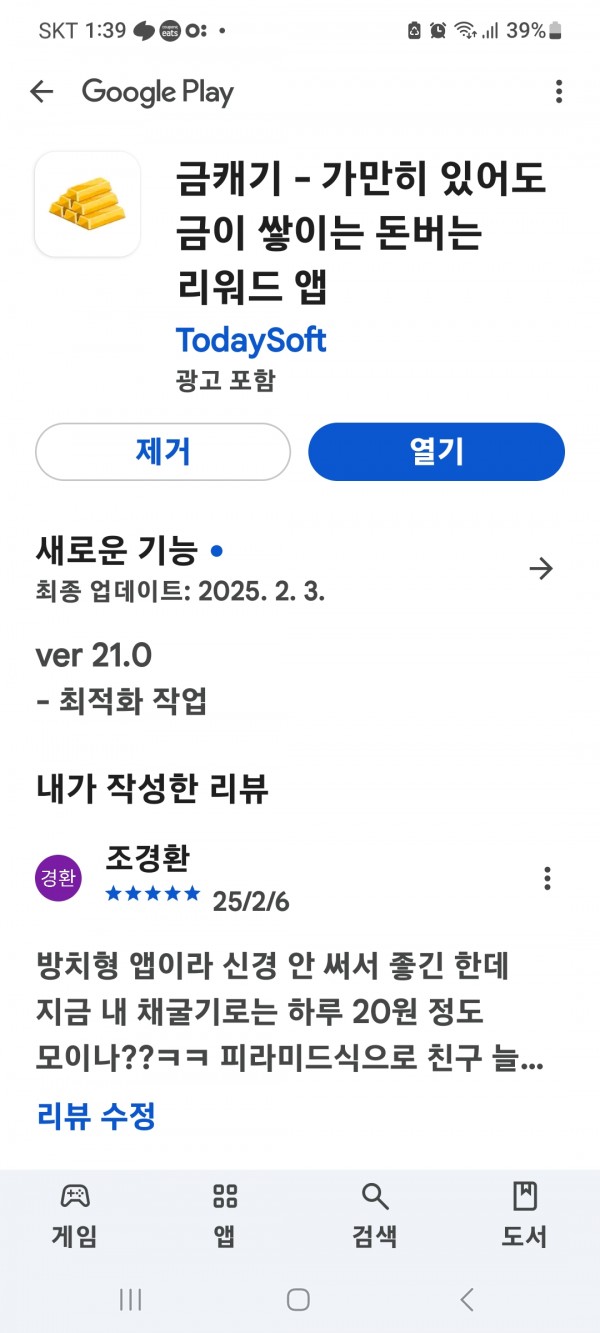Switch to the 검색 tab

[x=375, y=1214]
